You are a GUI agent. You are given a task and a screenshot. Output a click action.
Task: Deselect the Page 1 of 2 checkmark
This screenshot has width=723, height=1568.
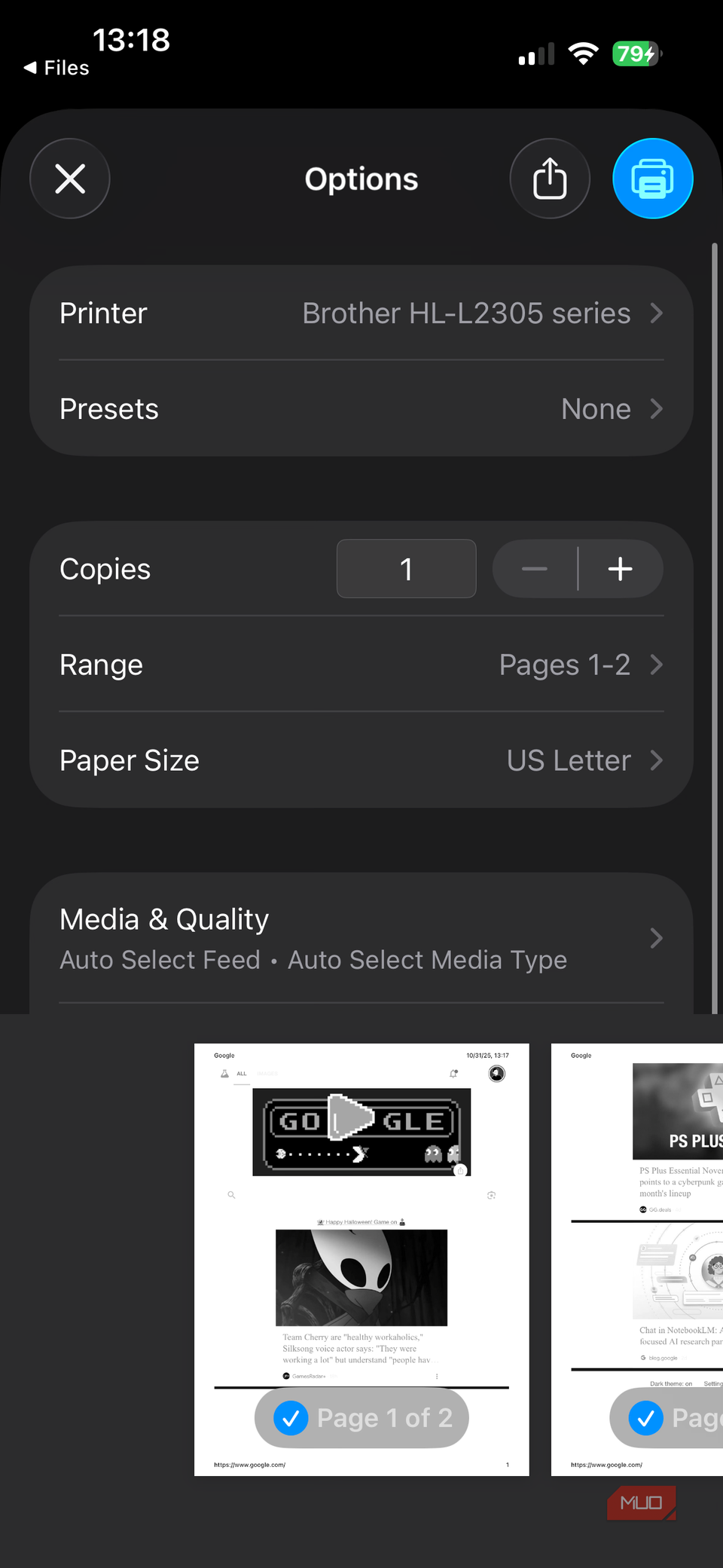tap(292, 1417)
